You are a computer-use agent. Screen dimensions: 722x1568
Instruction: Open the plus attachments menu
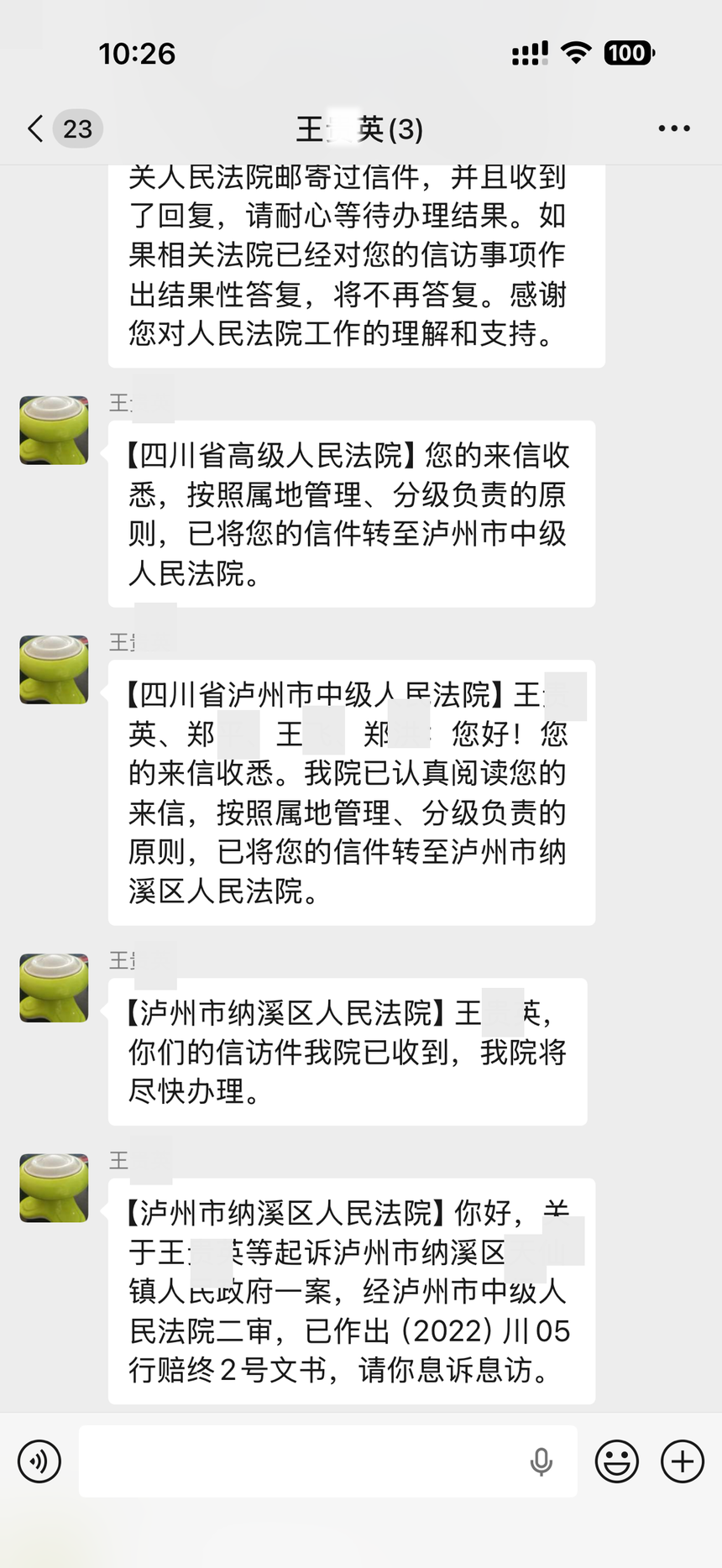(x=683, y=1461)
